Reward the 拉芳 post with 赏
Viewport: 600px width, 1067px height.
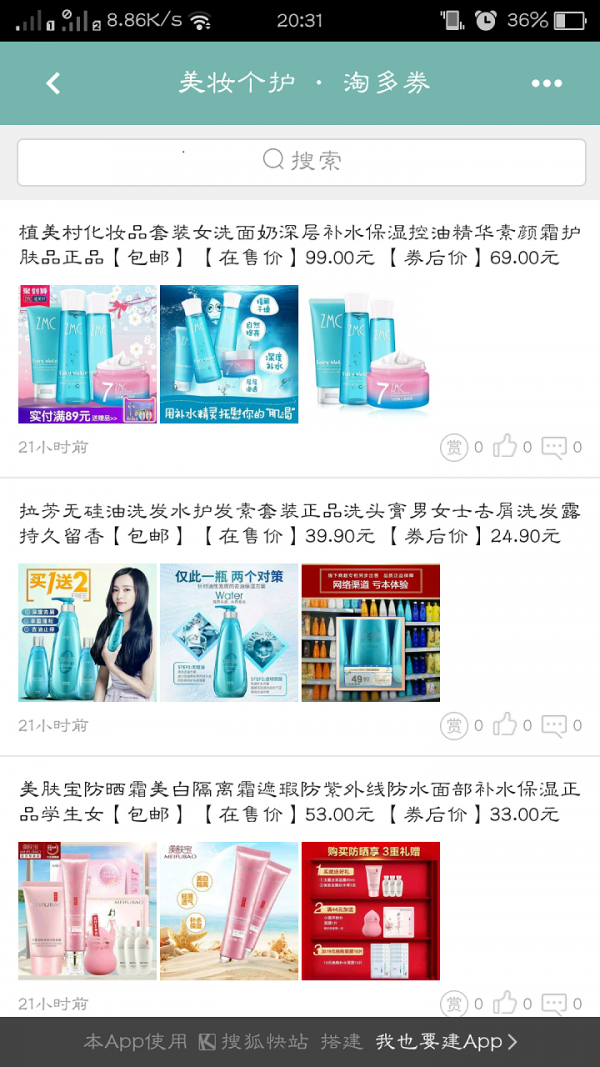tap(454, 725)
